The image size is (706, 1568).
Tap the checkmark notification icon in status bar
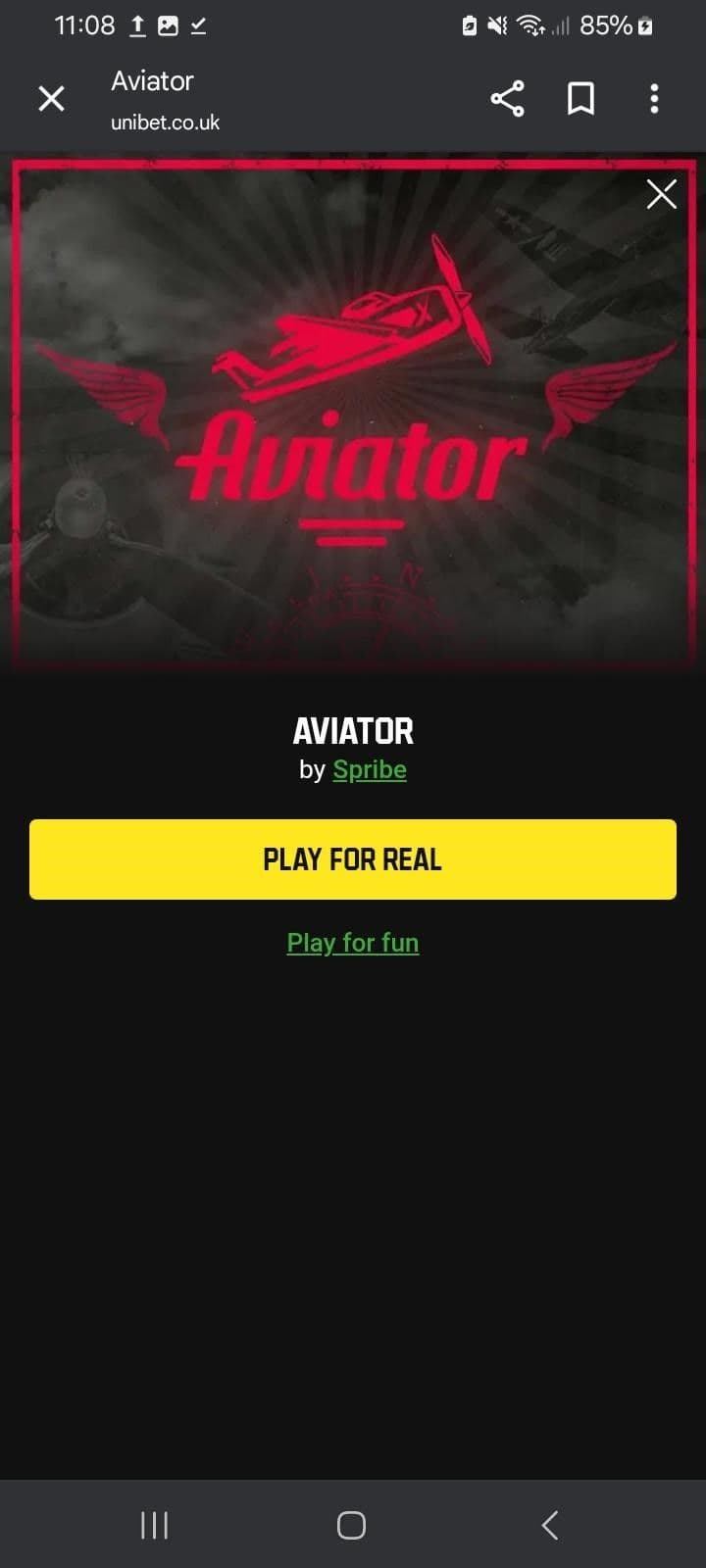click(200, 25)
